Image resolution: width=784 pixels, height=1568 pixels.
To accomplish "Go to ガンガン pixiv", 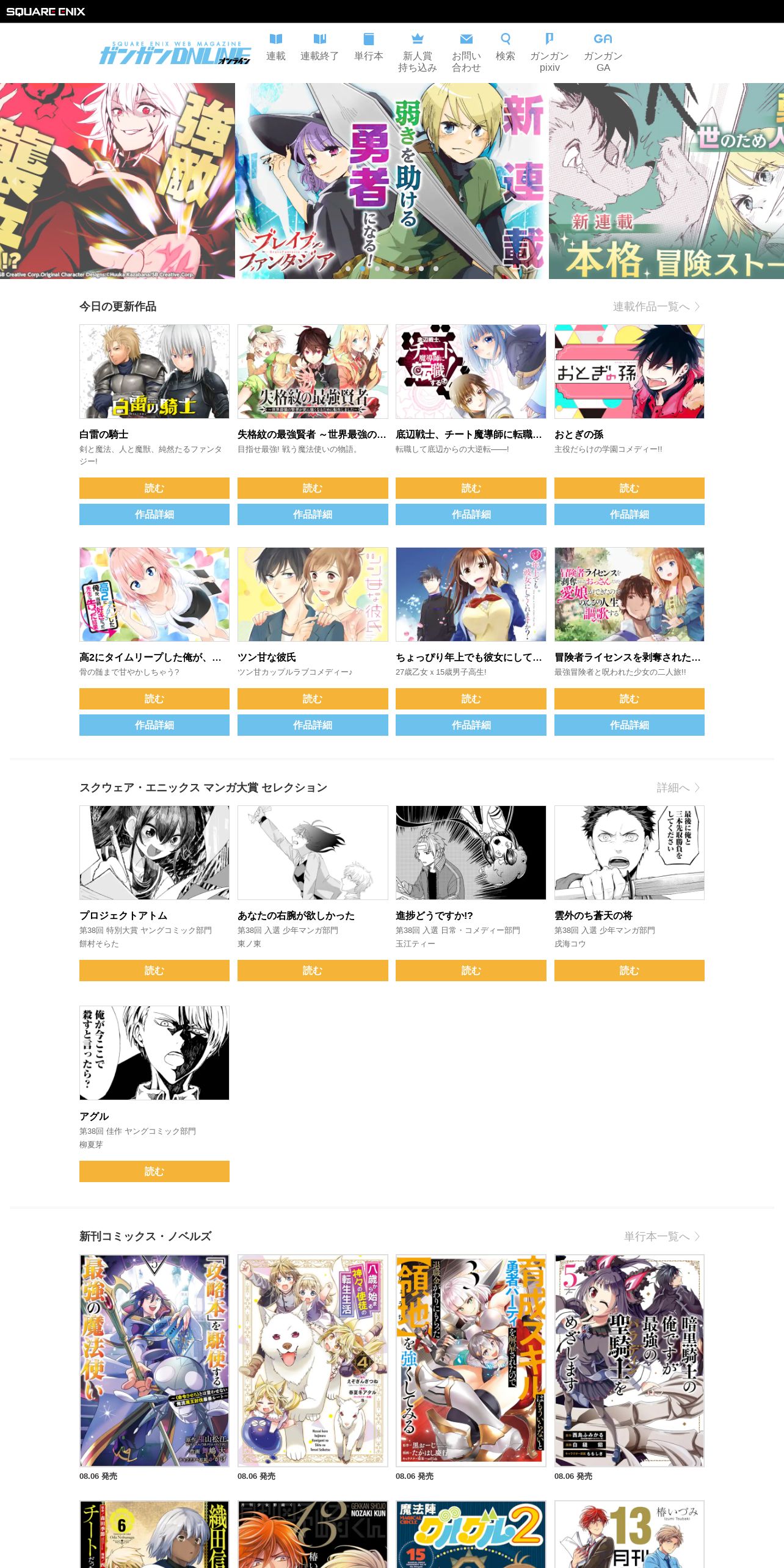I will click(549, 53).
